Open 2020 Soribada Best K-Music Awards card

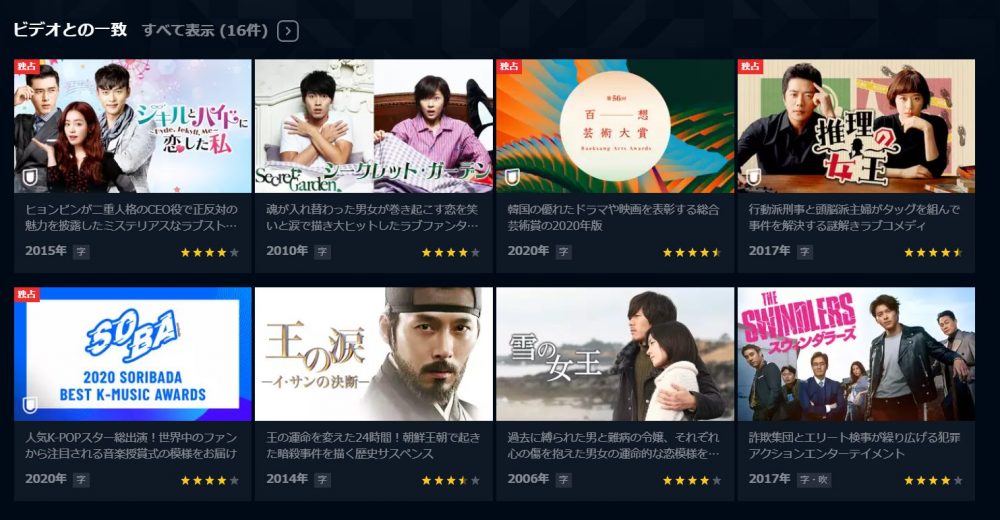tap(133, 354)
